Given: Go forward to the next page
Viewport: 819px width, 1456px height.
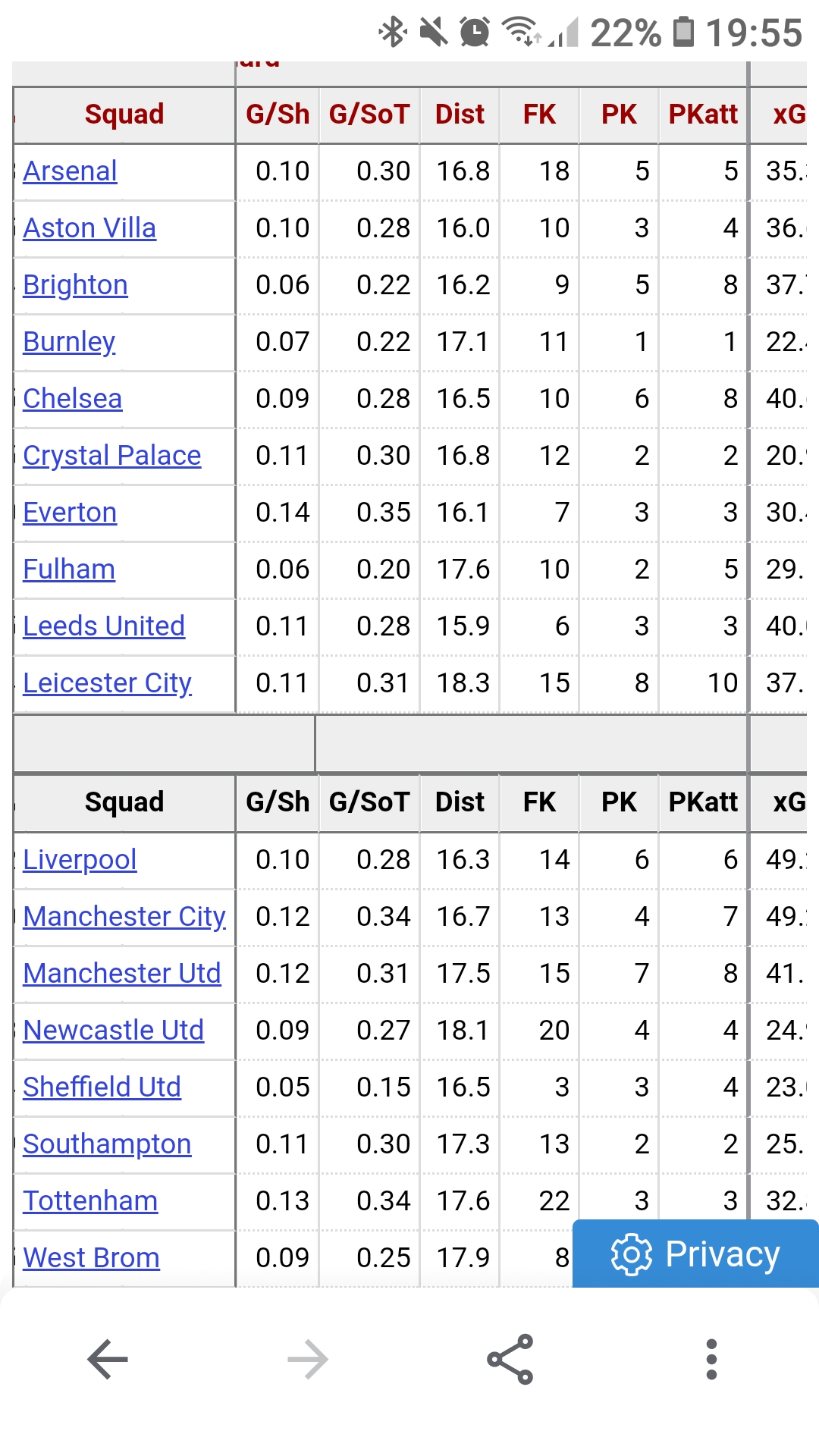Looking at the screenshot, I should click(308, 1360).
